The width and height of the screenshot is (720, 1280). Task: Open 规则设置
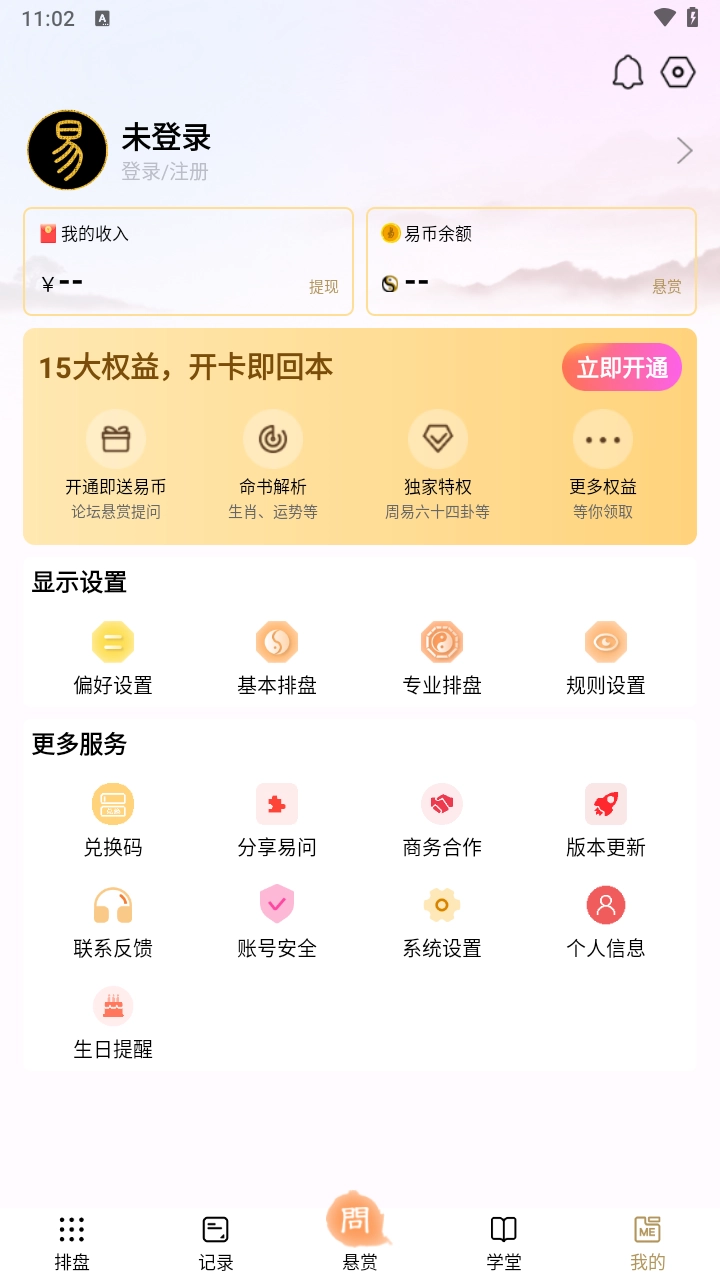pos(606,657)
